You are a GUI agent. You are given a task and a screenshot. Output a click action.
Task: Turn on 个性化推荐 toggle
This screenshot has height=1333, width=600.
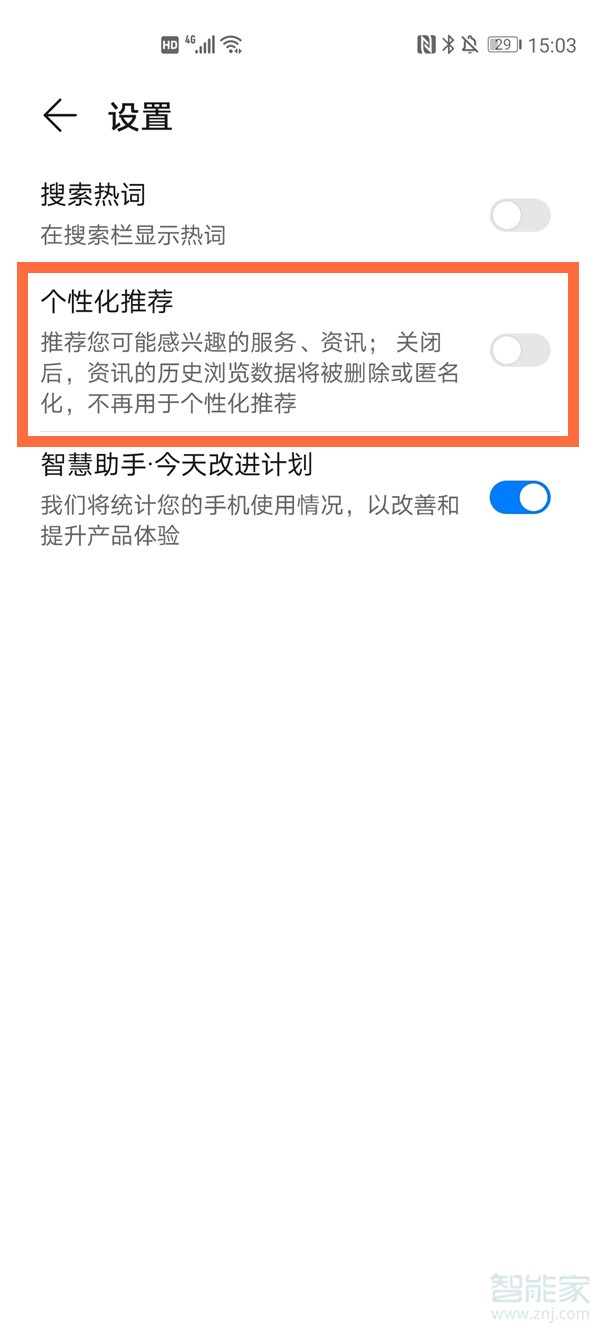(x=520, y=350)
